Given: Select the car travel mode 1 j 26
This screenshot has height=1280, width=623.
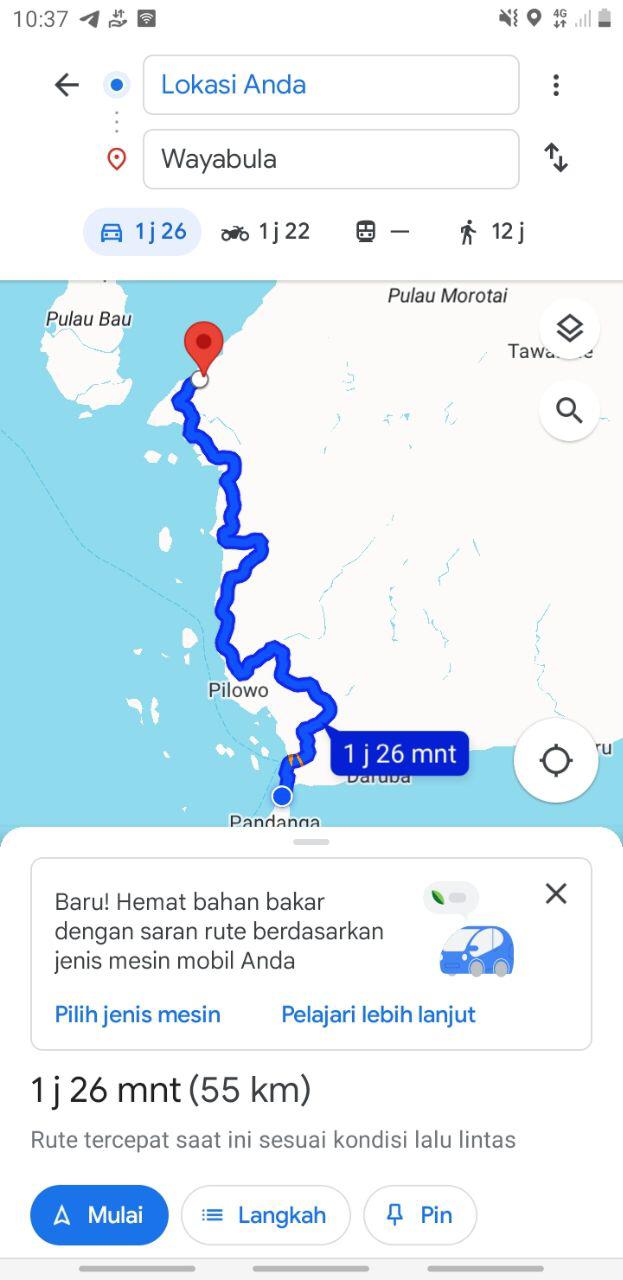Looking at the screenshot, I should coord(142,232).
